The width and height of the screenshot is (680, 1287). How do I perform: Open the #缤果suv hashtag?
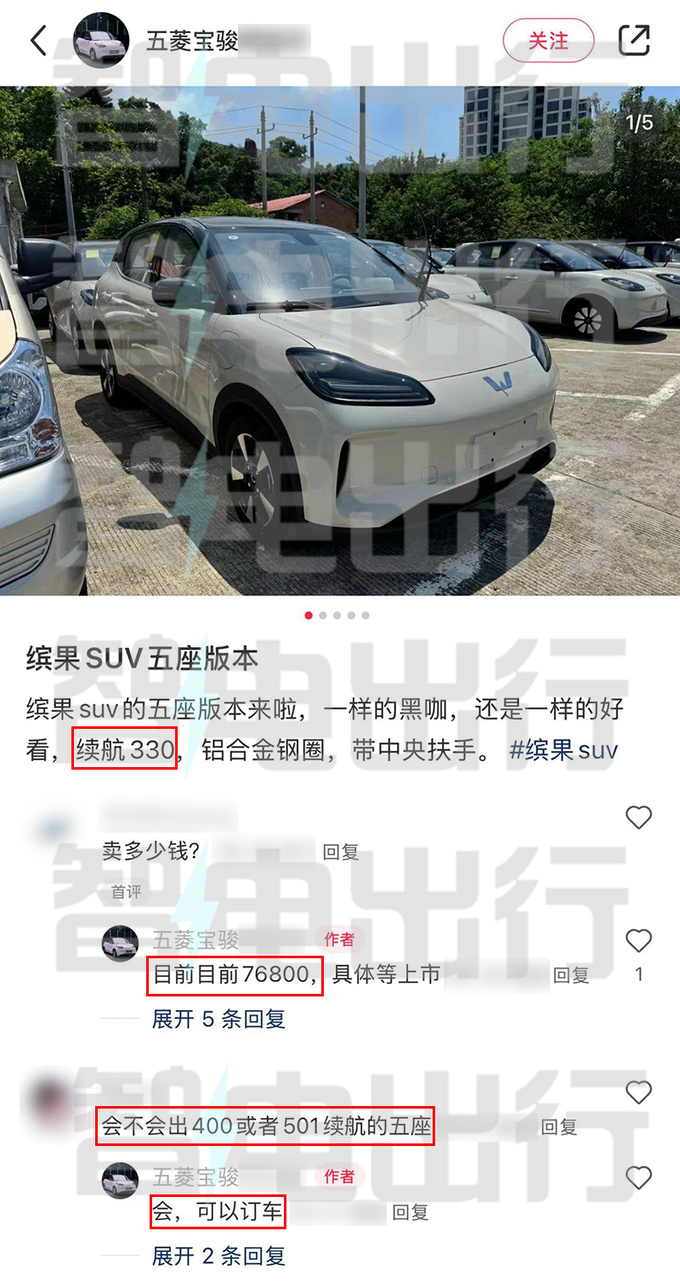pos(564,750)
